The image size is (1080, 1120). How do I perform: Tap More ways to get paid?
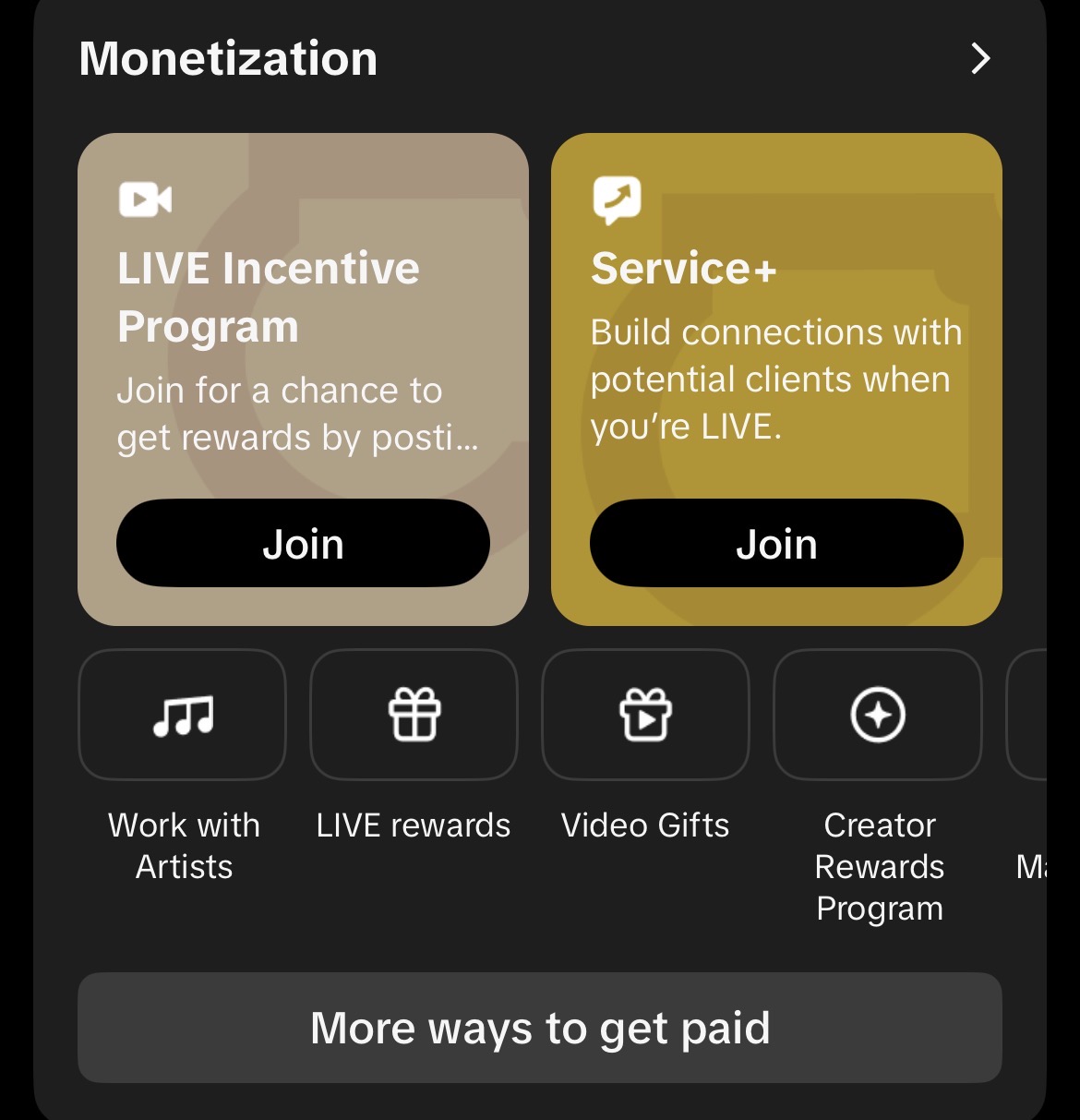click(x=540, y=1028)
